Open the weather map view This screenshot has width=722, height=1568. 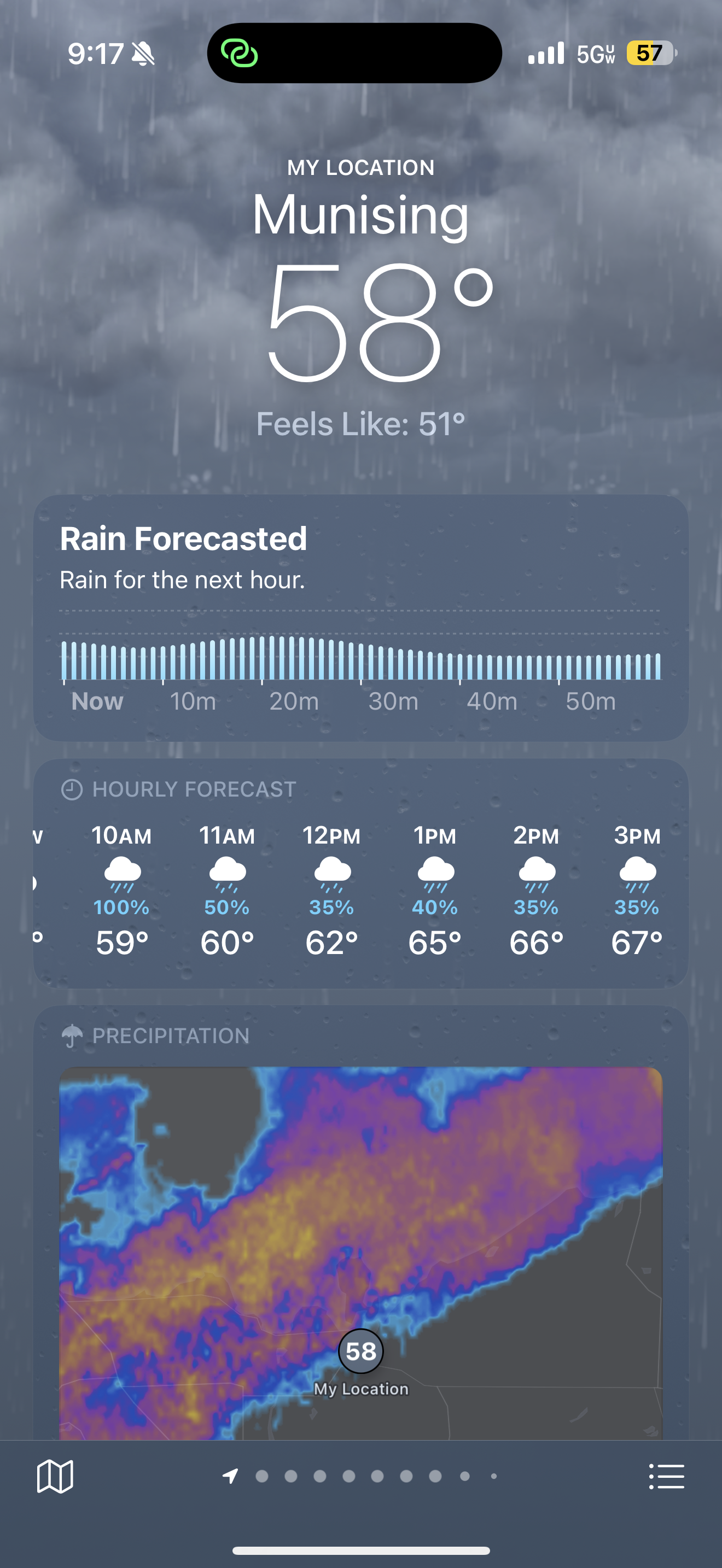pyautogui.click(x=55, y=1476)
